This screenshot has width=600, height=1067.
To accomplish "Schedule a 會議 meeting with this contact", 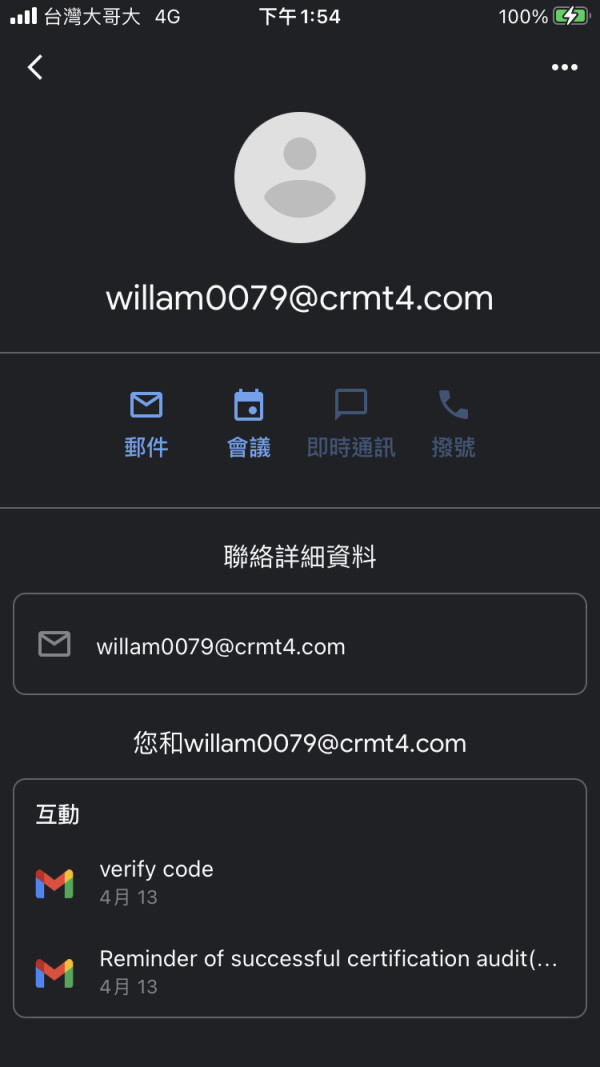I will pyautogui.click(x=249, y=423).
